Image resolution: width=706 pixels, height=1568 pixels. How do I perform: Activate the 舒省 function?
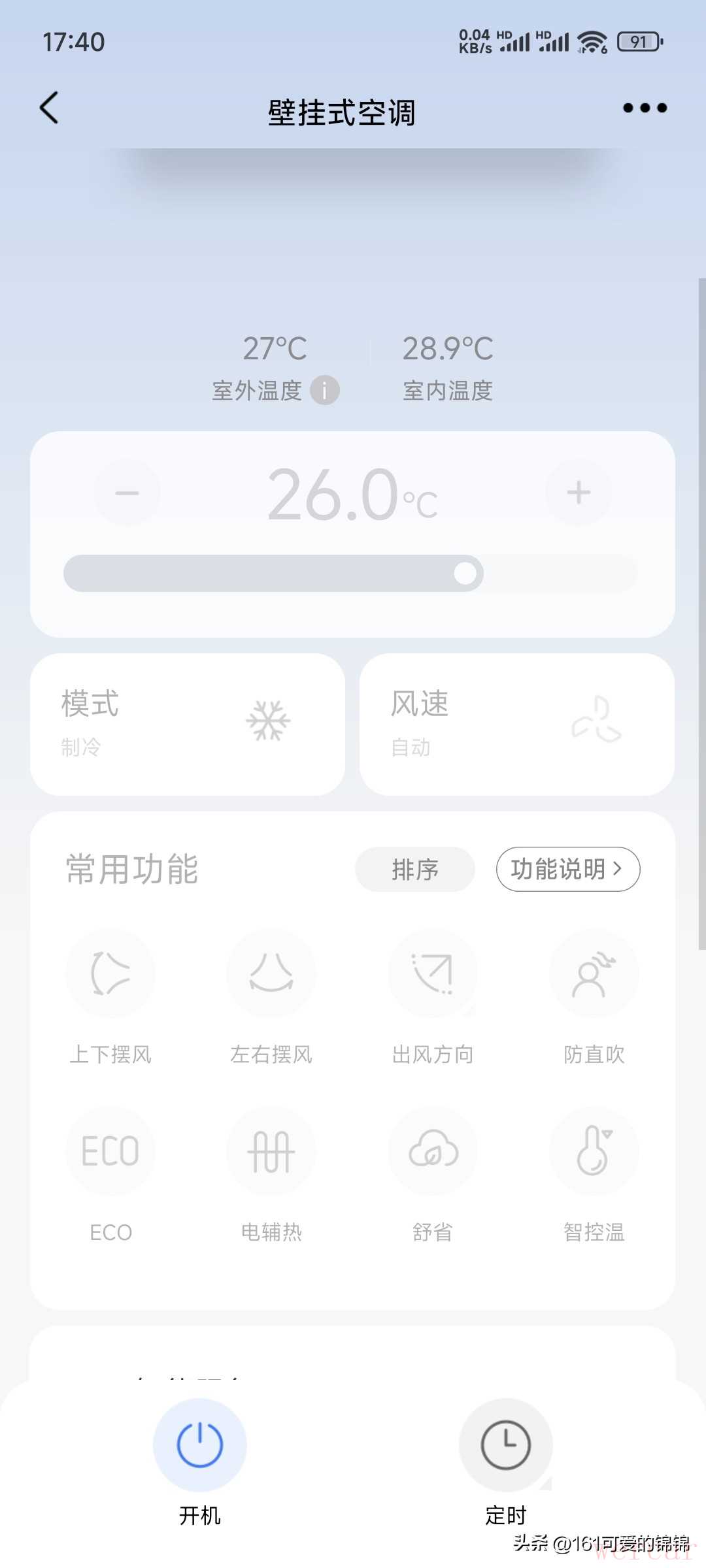click(x=432, y=1151)
